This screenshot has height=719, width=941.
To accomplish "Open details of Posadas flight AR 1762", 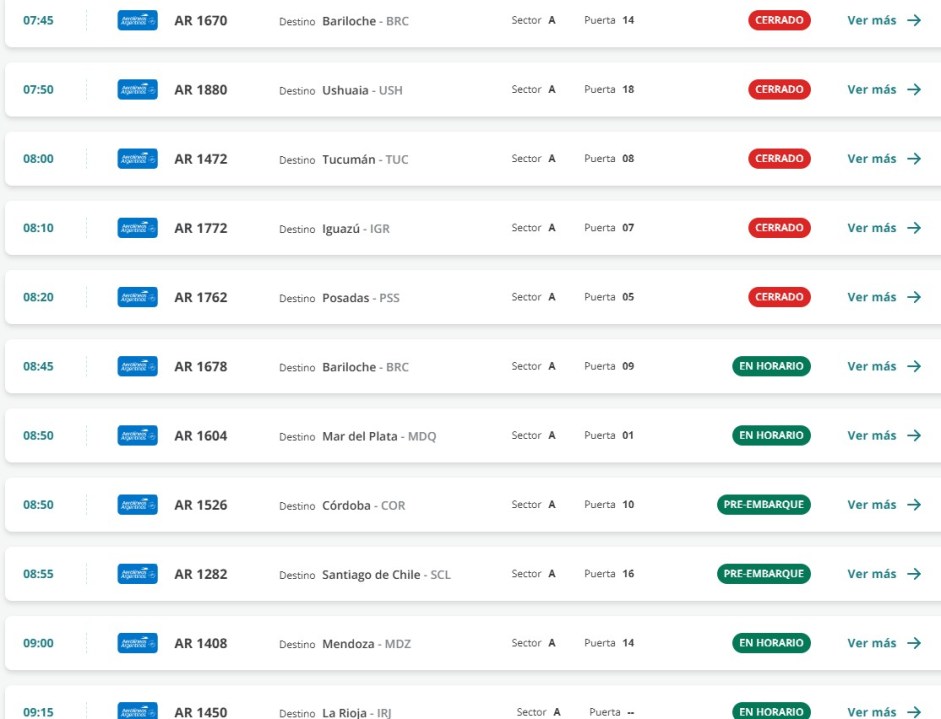I will pos(883,297).
